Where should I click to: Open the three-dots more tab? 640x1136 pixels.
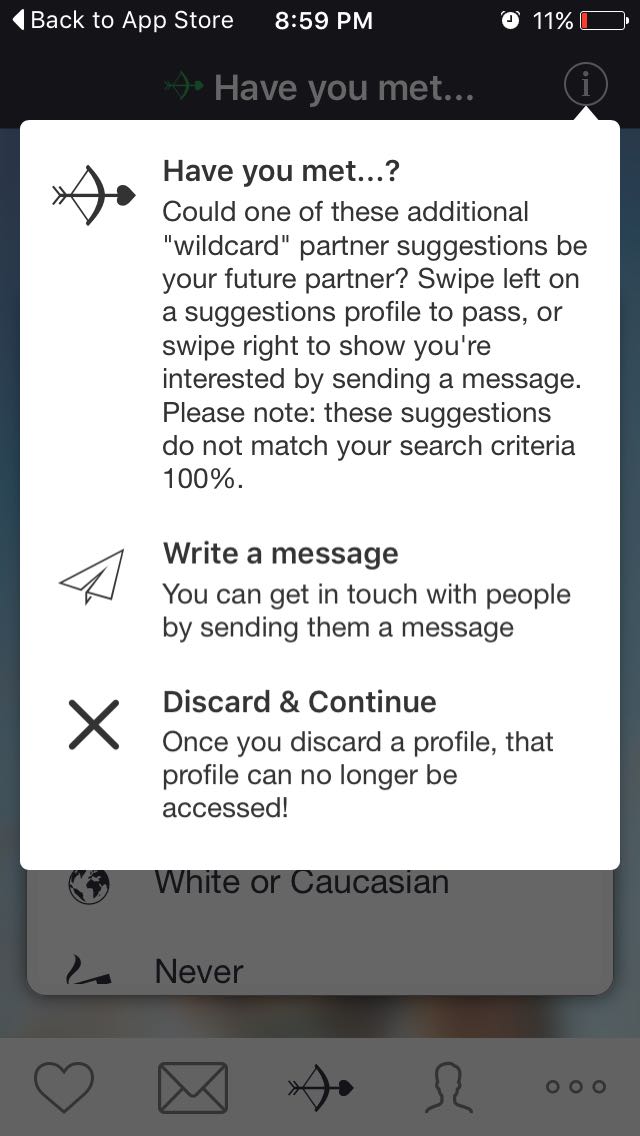click(576, 1086)
